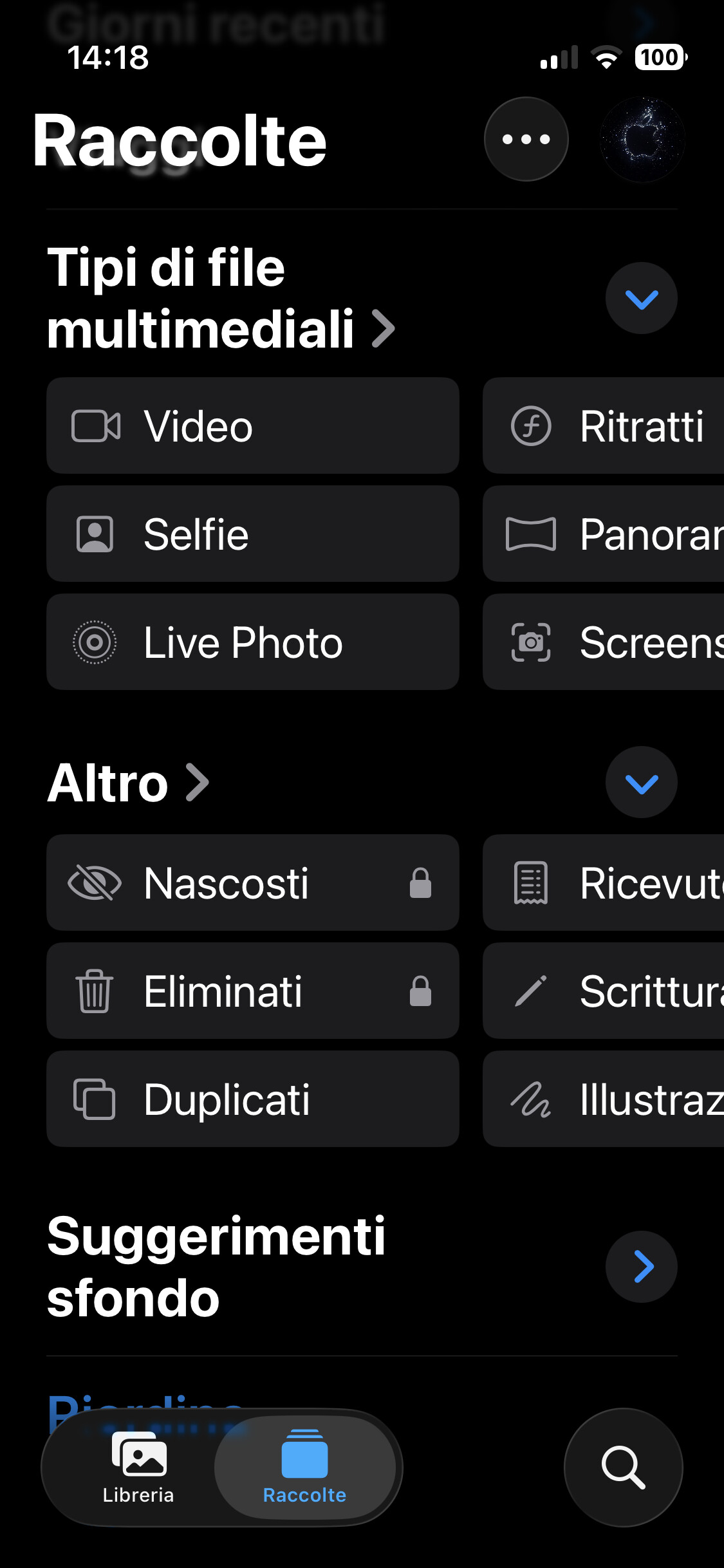724x1568 pixels.
Task: Open photo search
Action: click(x=623, y=1468)
